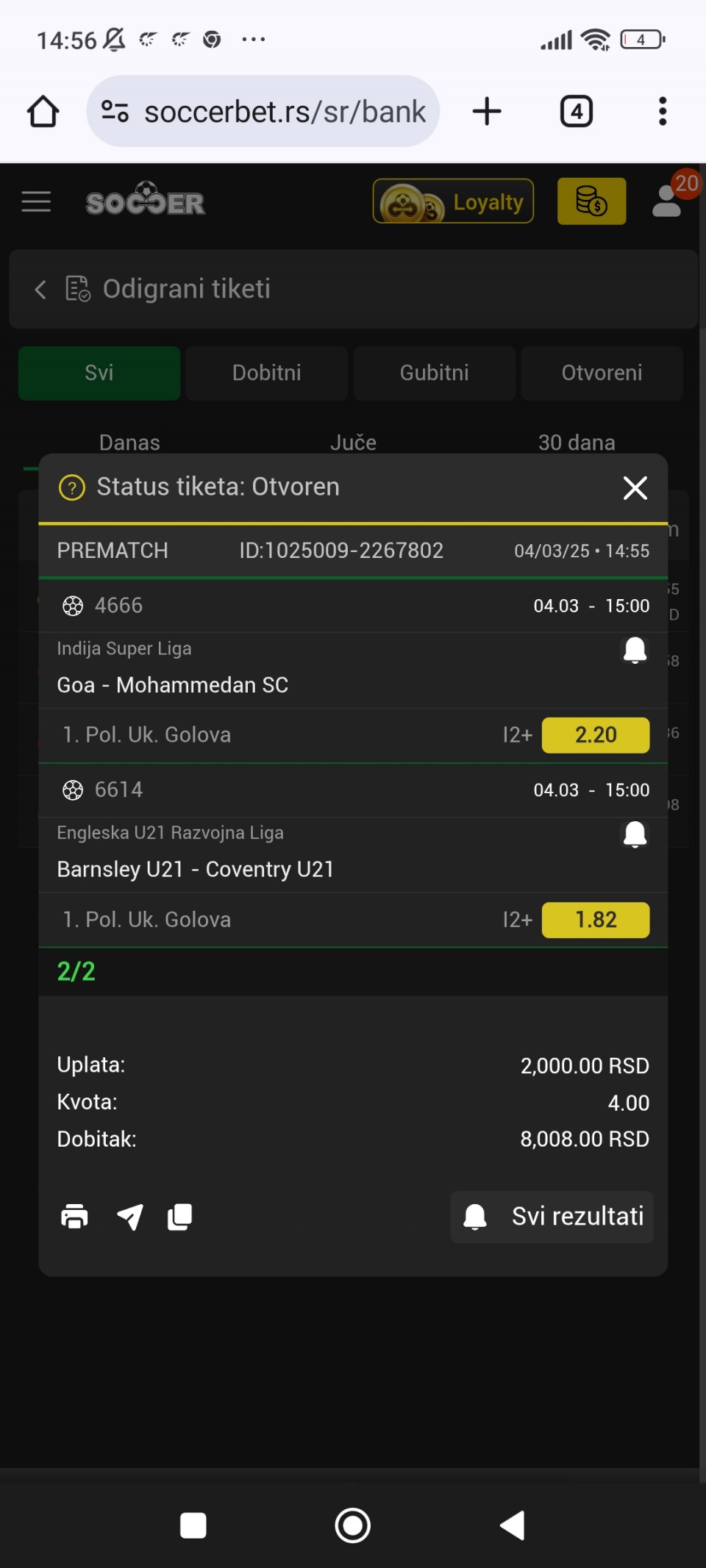Open the yellow coins deposit button
This screenshot has height=1568, width=706.
coord(591,201)
